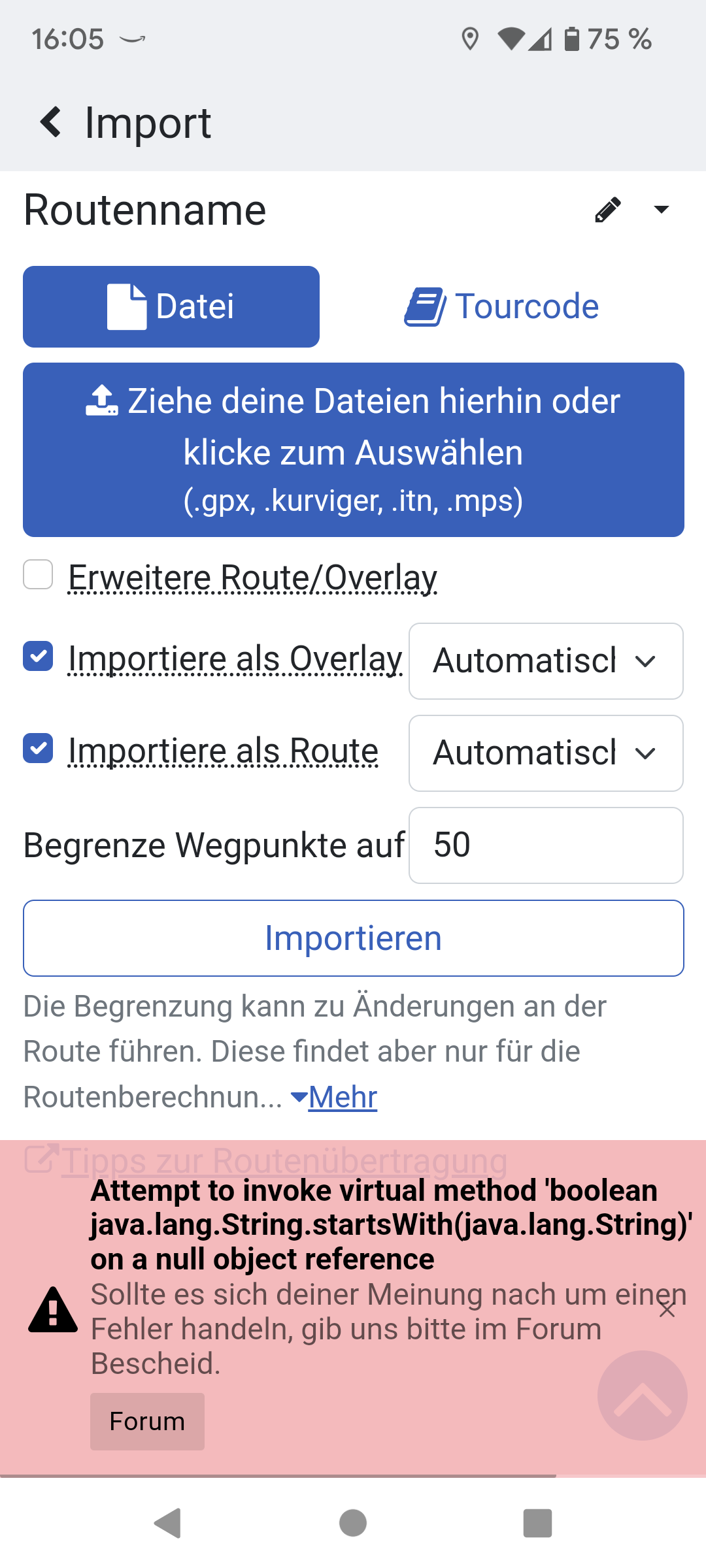Uncheck Importiere als Overlay
This screenshot has height=1568, width=706.
click(x=38, y=656)
